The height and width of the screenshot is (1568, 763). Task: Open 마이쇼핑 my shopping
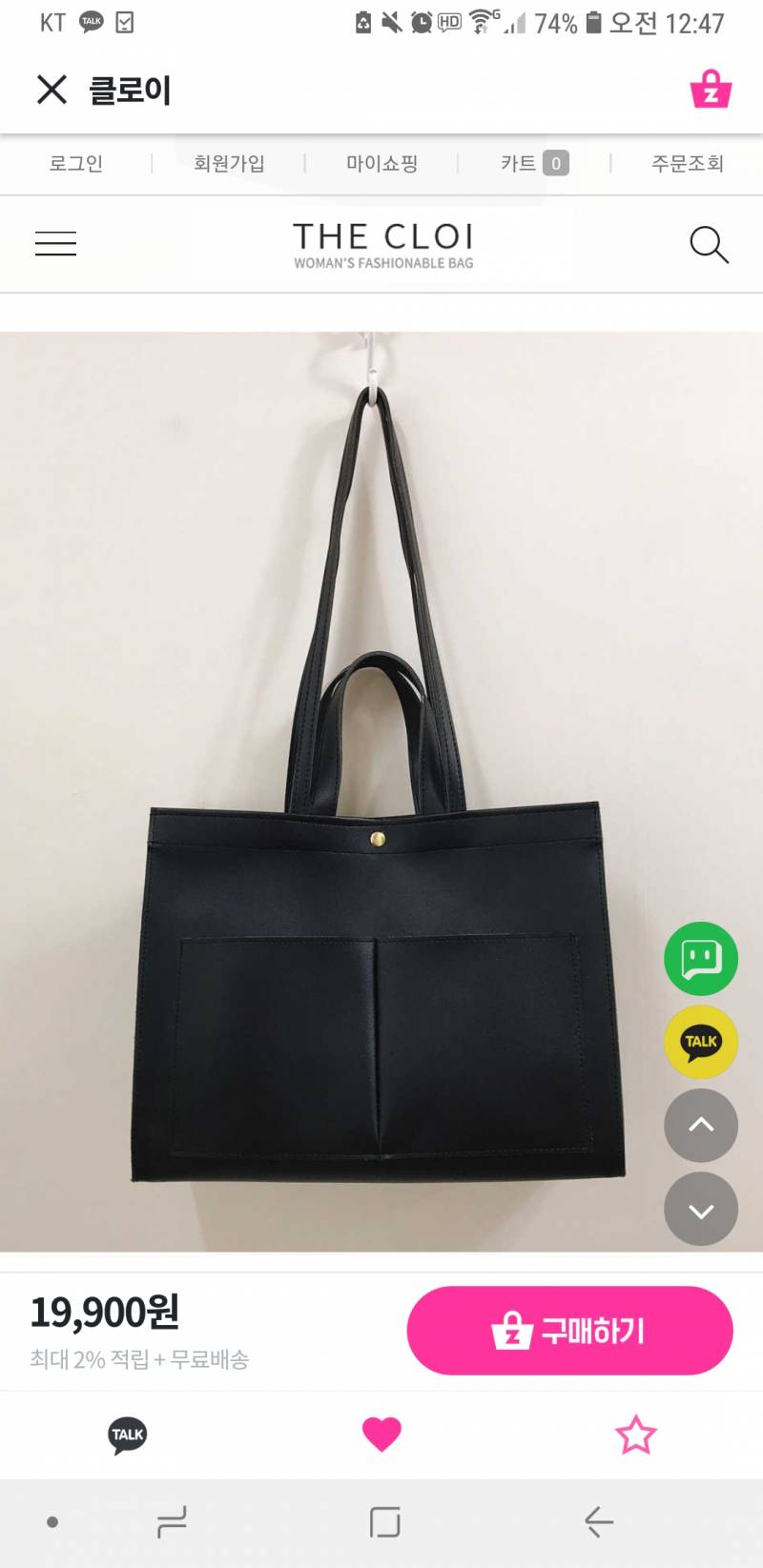coord(381,164)
